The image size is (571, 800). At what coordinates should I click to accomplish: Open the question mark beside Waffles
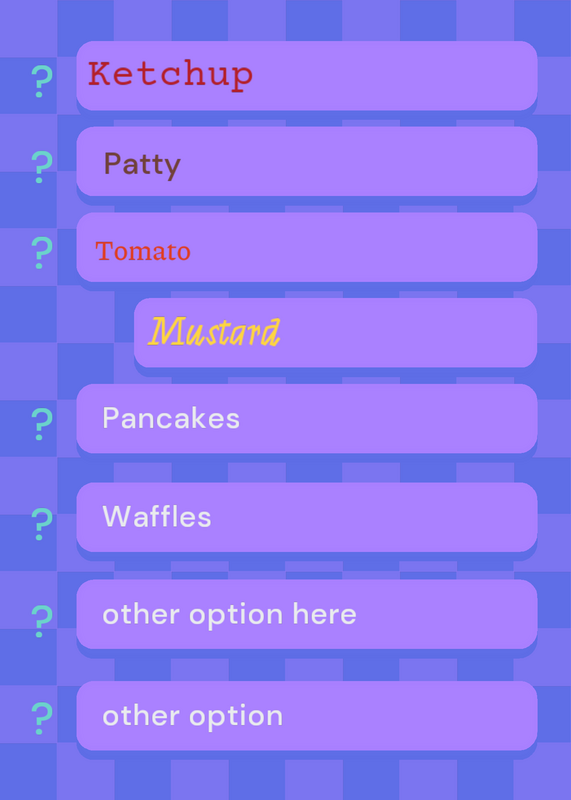[42, 524]
